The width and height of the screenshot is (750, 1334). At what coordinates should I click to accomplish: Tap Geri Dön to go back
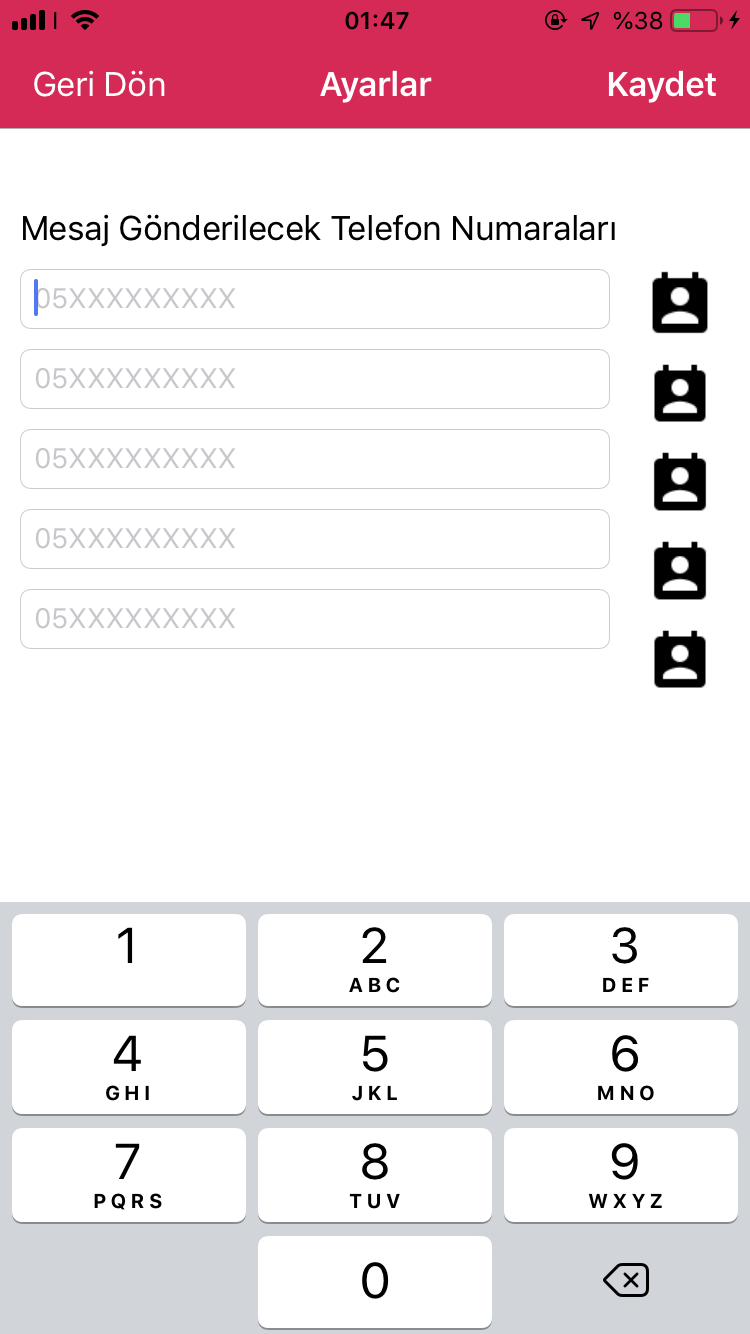[99, 85]
